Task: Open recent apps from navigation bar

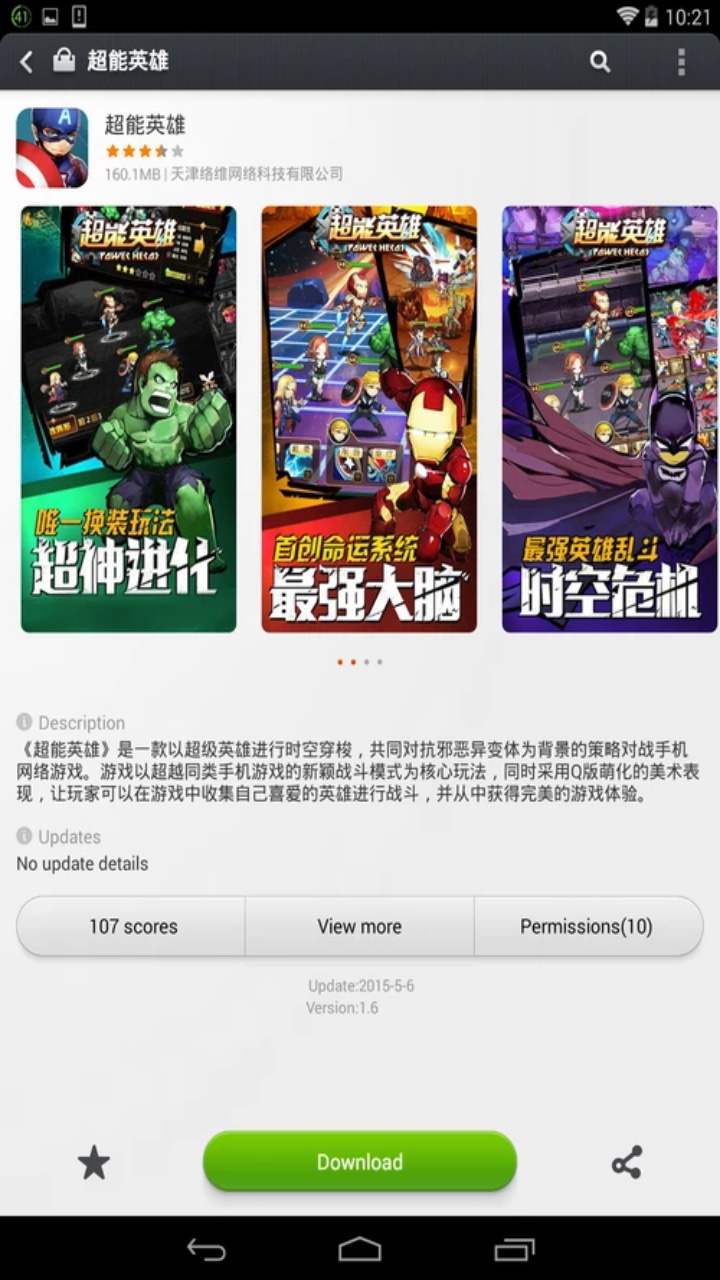Action: point(514,1250)
